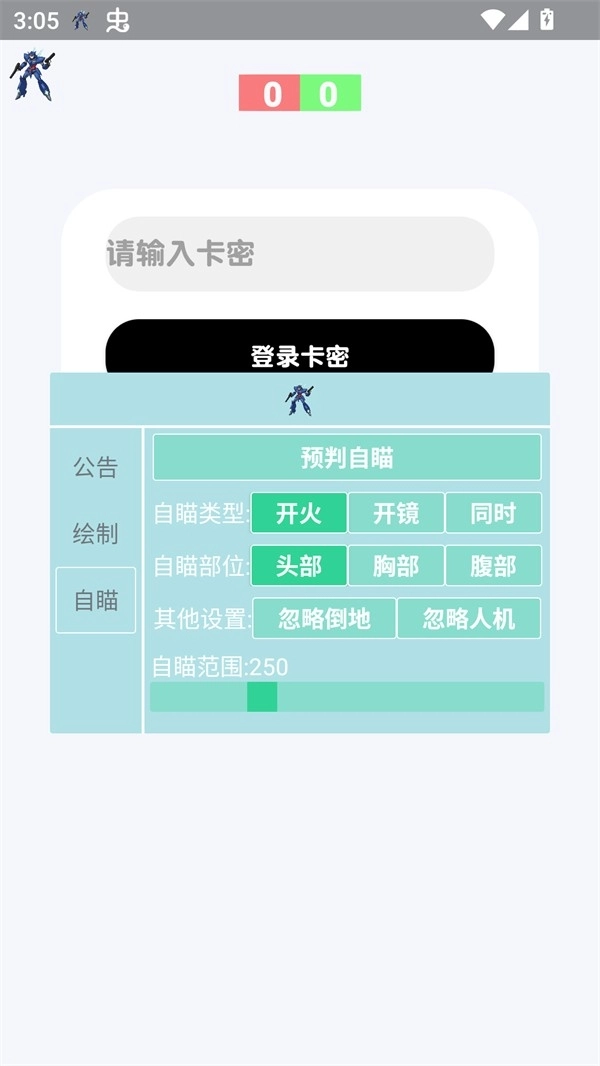
Task: Choose 头部 as 自瞄部位
Action: click(299, 566)
